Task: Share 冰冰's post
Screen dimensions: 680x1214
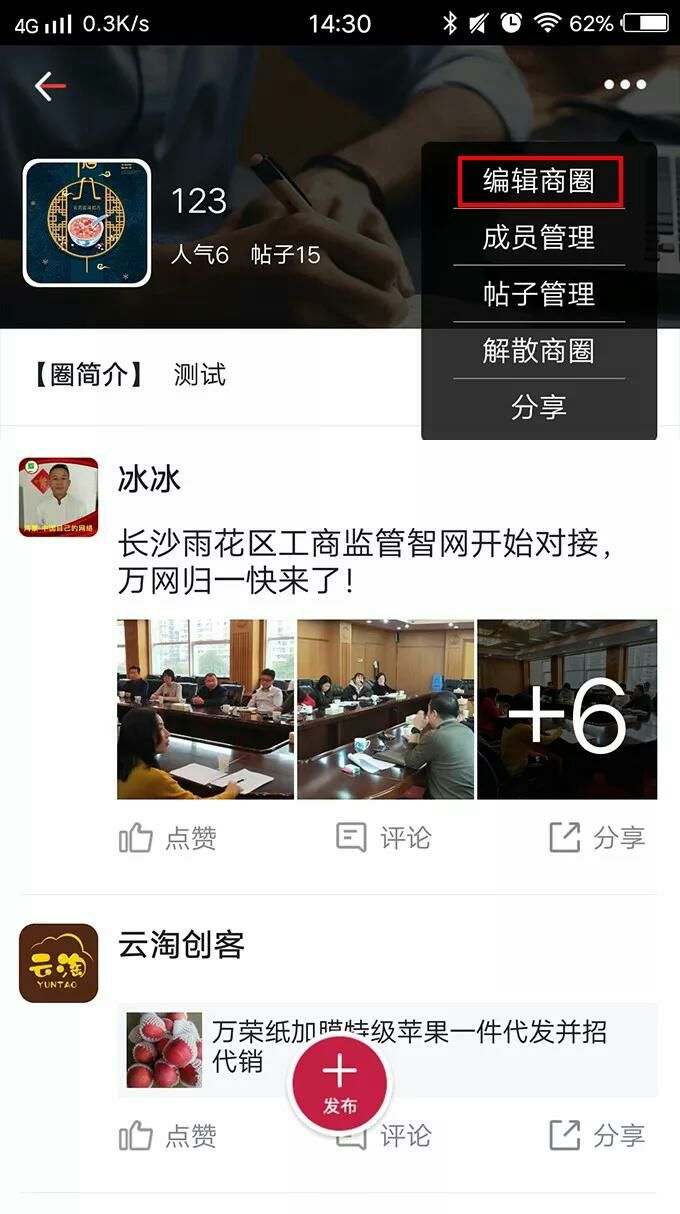Action: [x=598, y=838]
